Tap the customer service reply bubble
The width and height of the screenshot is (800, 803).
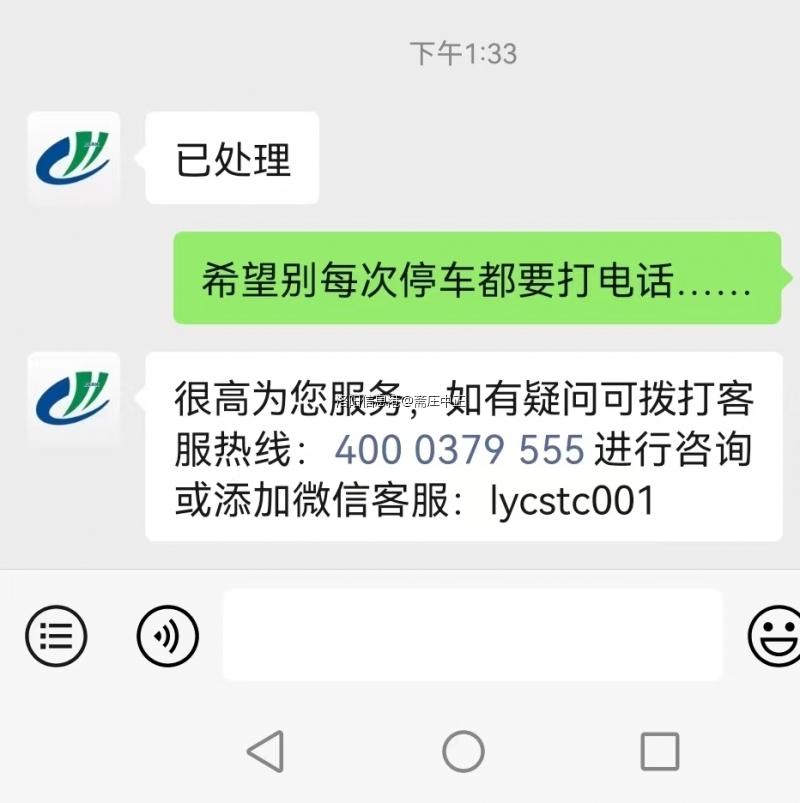point(460,447)
